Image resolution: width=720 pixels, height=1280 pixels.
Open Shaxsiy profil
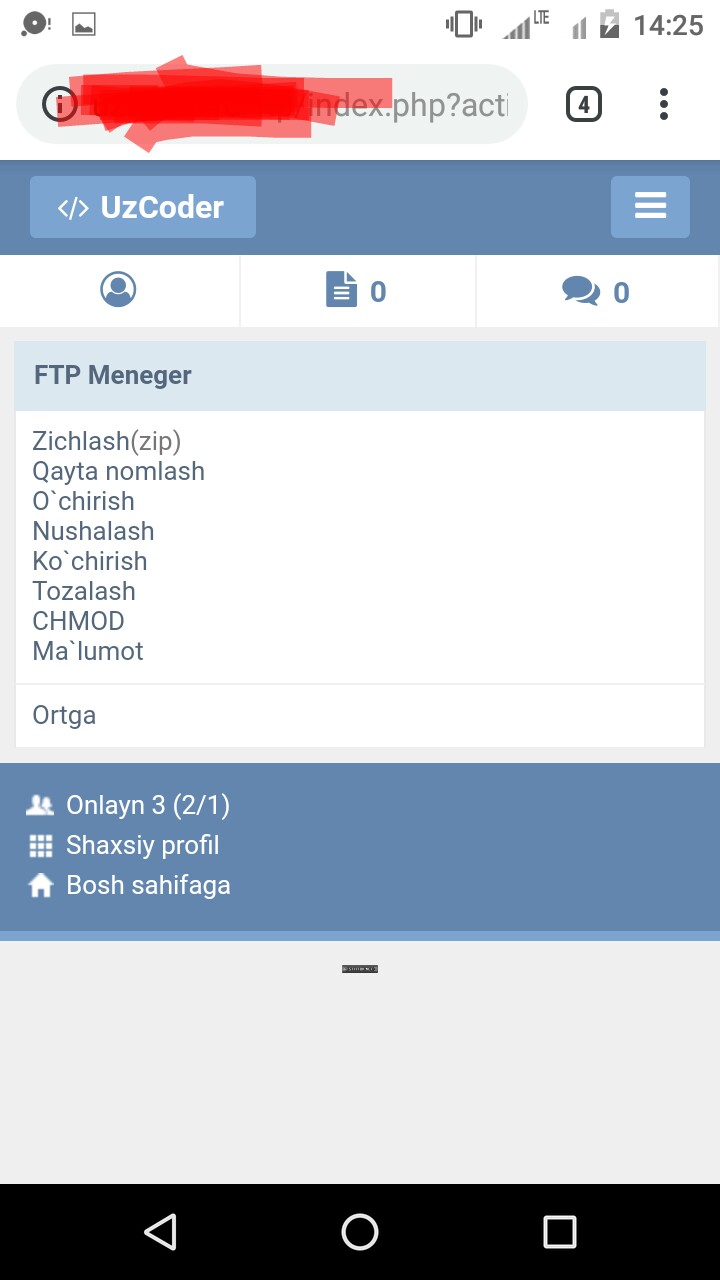(142, 845)
